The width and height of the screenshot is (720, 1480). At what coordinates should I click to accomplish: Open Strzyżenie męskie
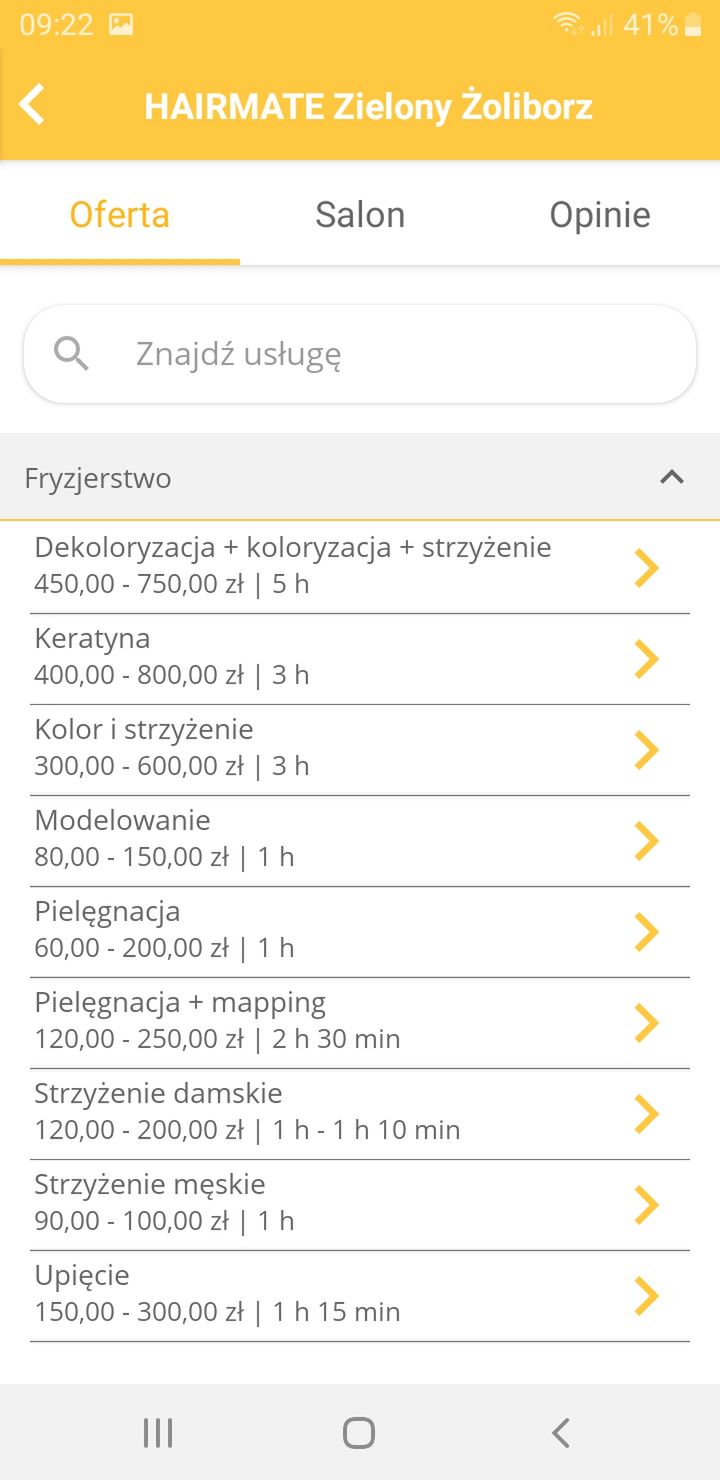[360, 1204]
